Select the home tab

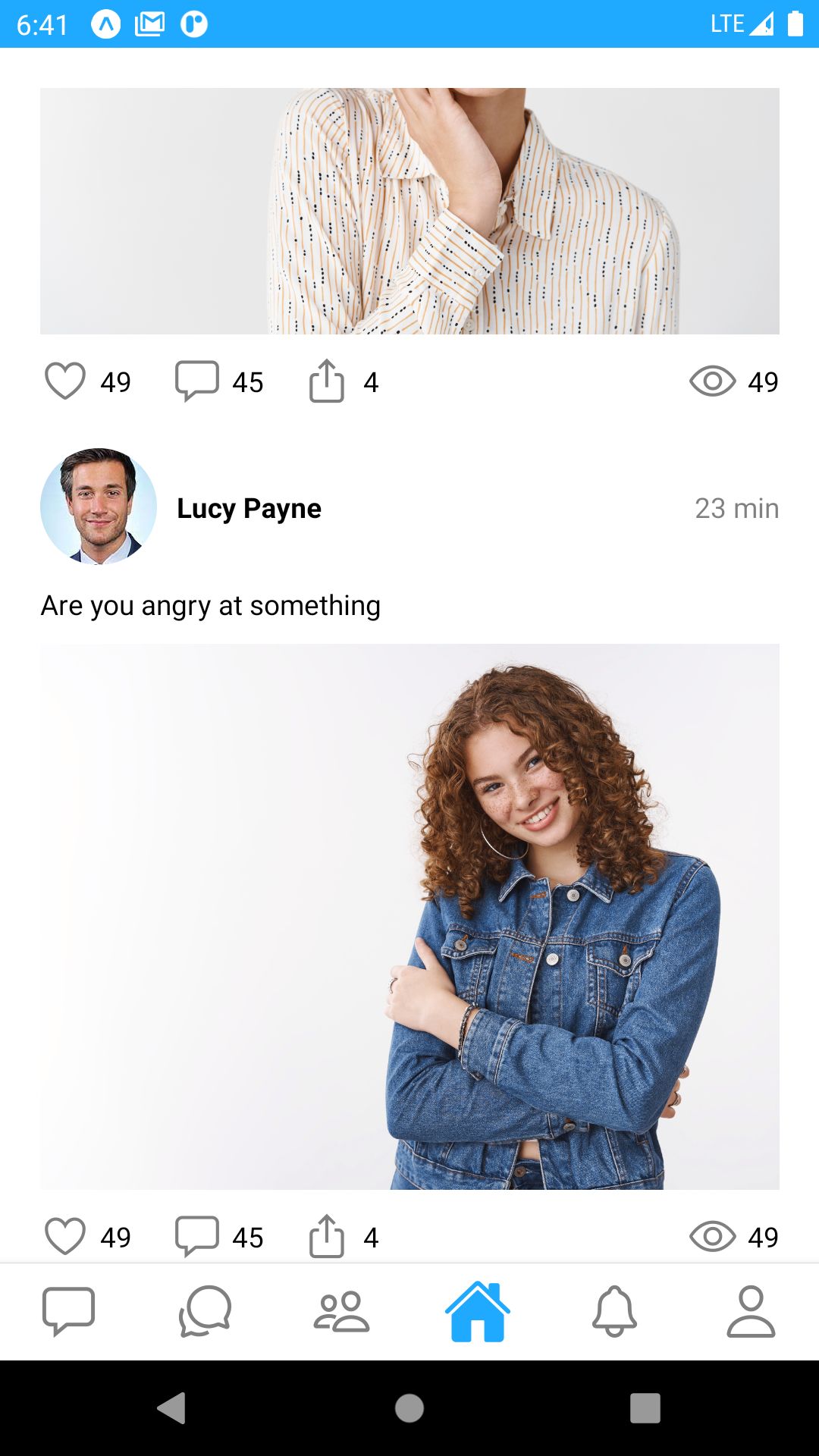[x=478, y=1311]
